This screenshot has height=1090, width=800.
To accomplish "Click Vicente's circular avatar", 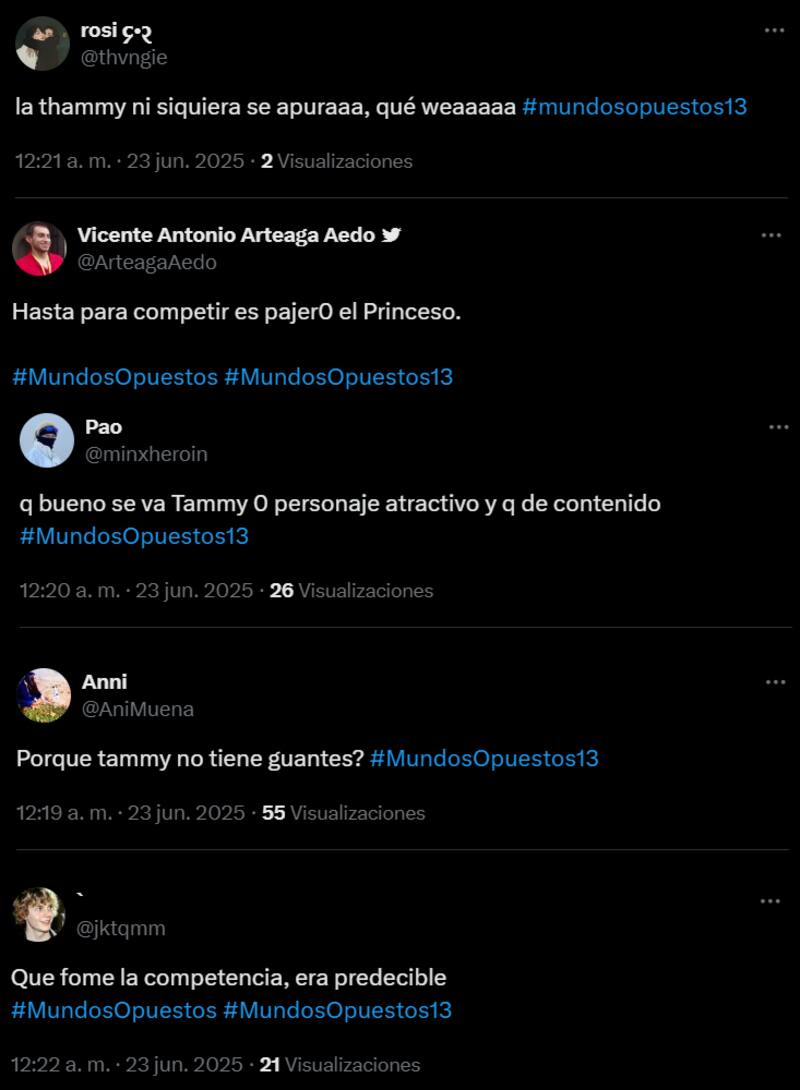I will coord(40,246).
